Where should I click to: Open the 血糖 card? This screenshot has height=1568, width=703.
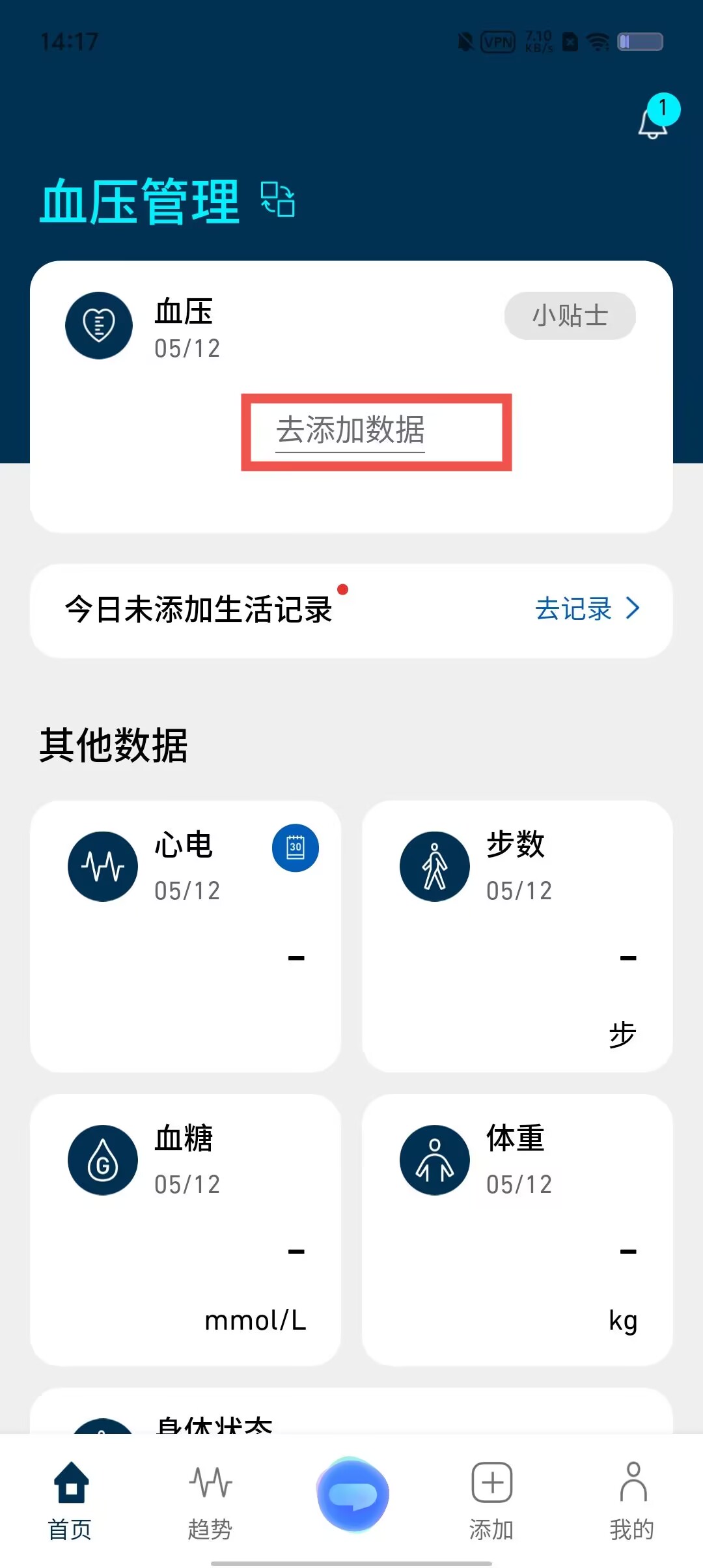pyautogui.click(x=186, y=1231)
